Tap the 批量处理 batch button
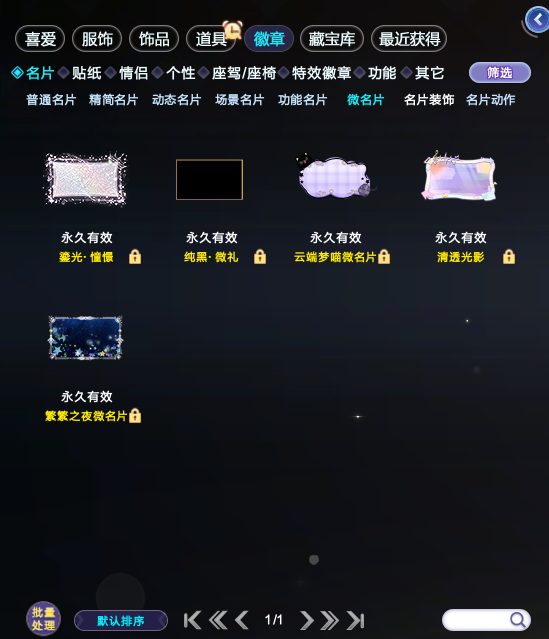The height and width of the screenshot is (639, 549). click(43, 619)
